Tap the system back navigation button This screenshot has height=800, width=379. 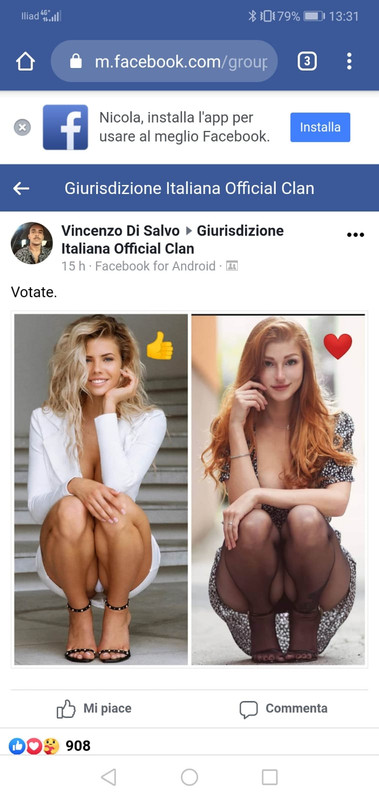pos(108,777)
